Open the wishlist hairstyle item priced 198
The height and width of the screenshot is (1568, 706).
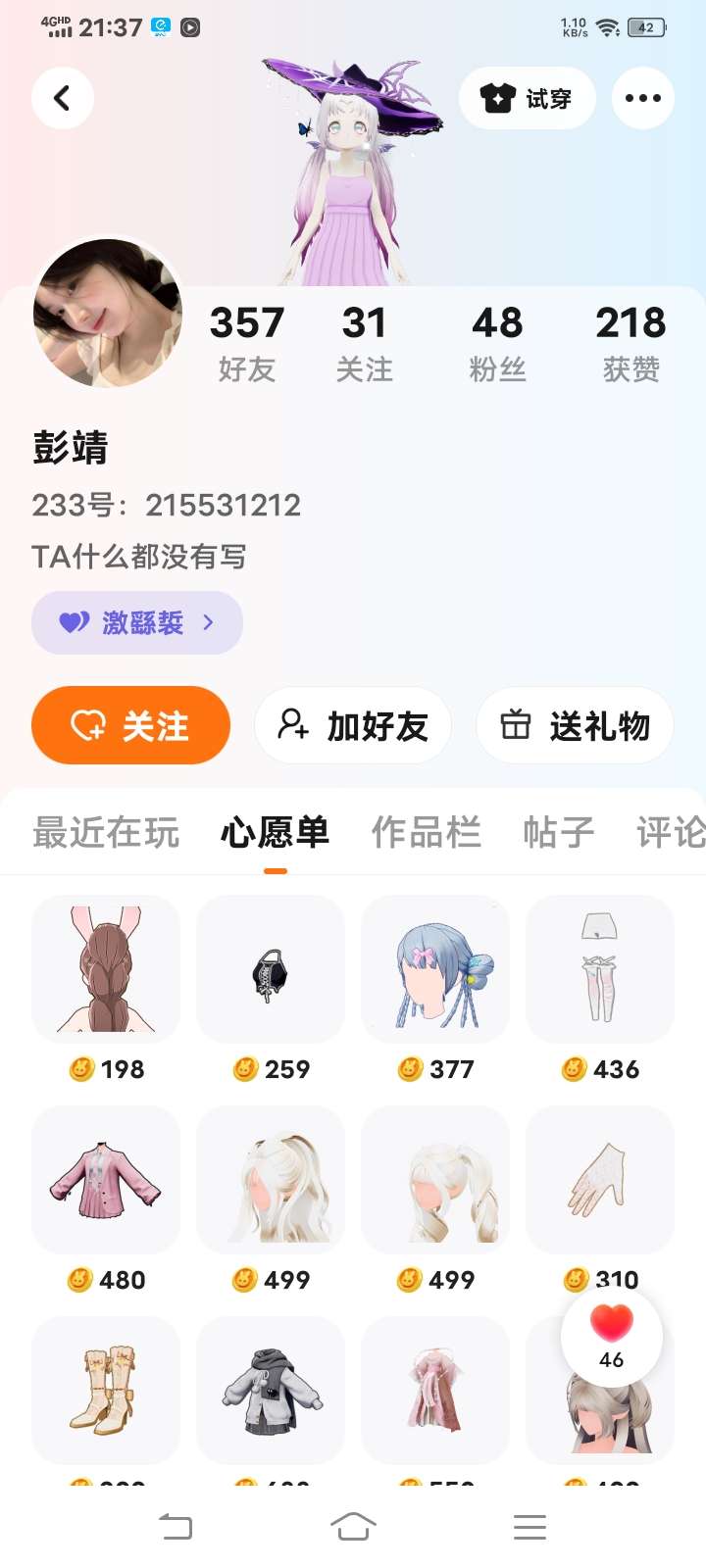106,968
